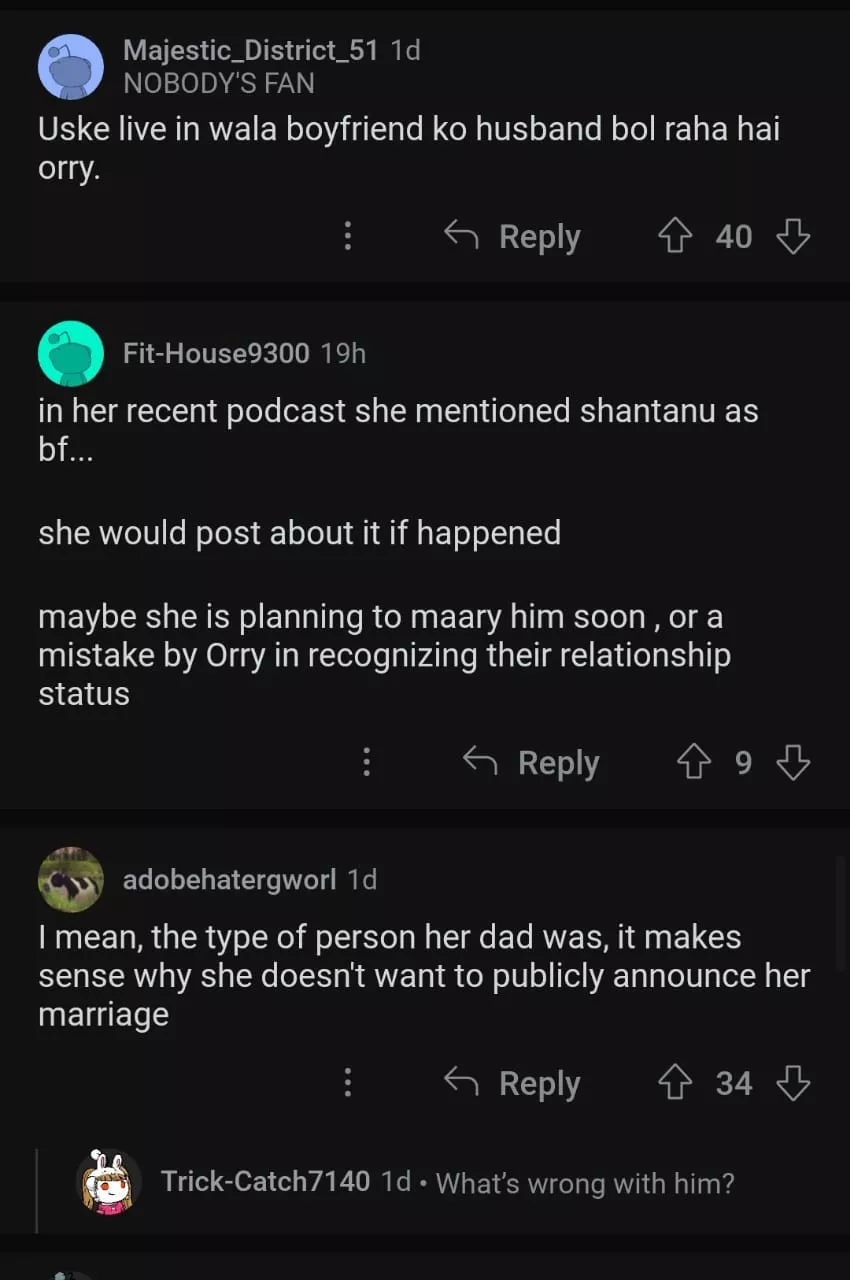
Task: Open Fit-House9300's profile
Action: pyautogui.click(x=215, y=353)
